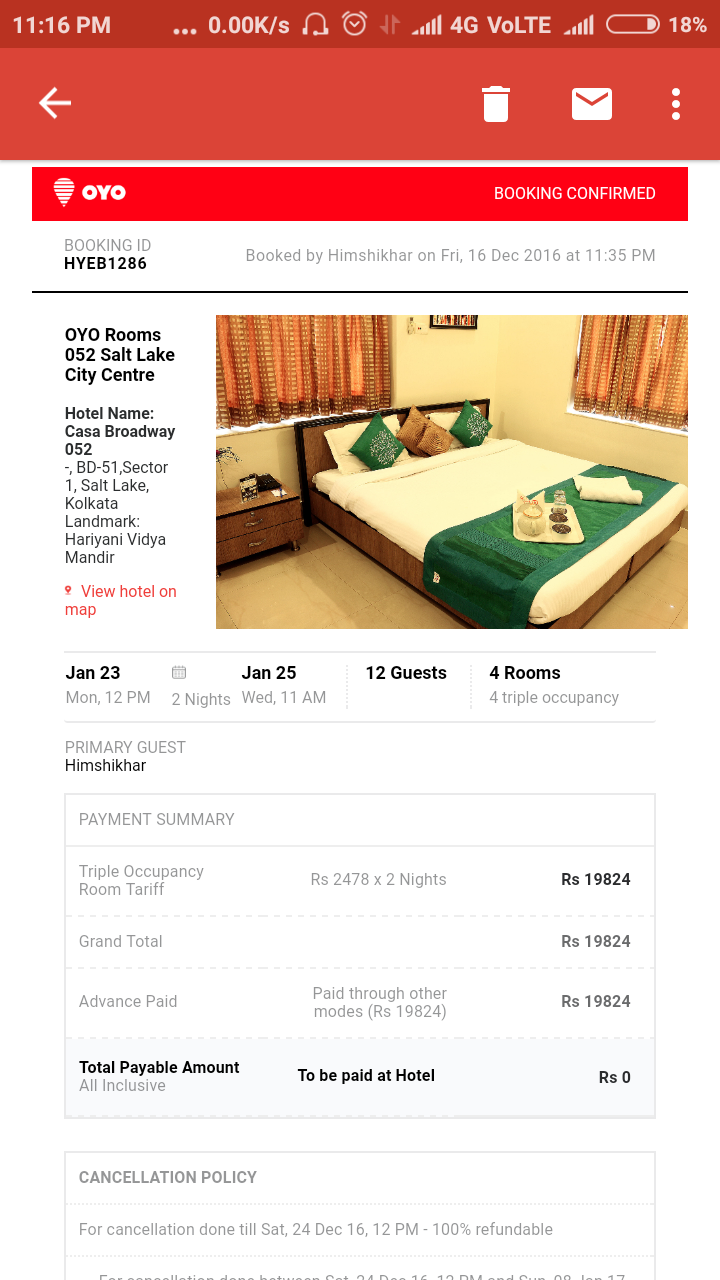Open View hotel on map link

click(120, 600)
